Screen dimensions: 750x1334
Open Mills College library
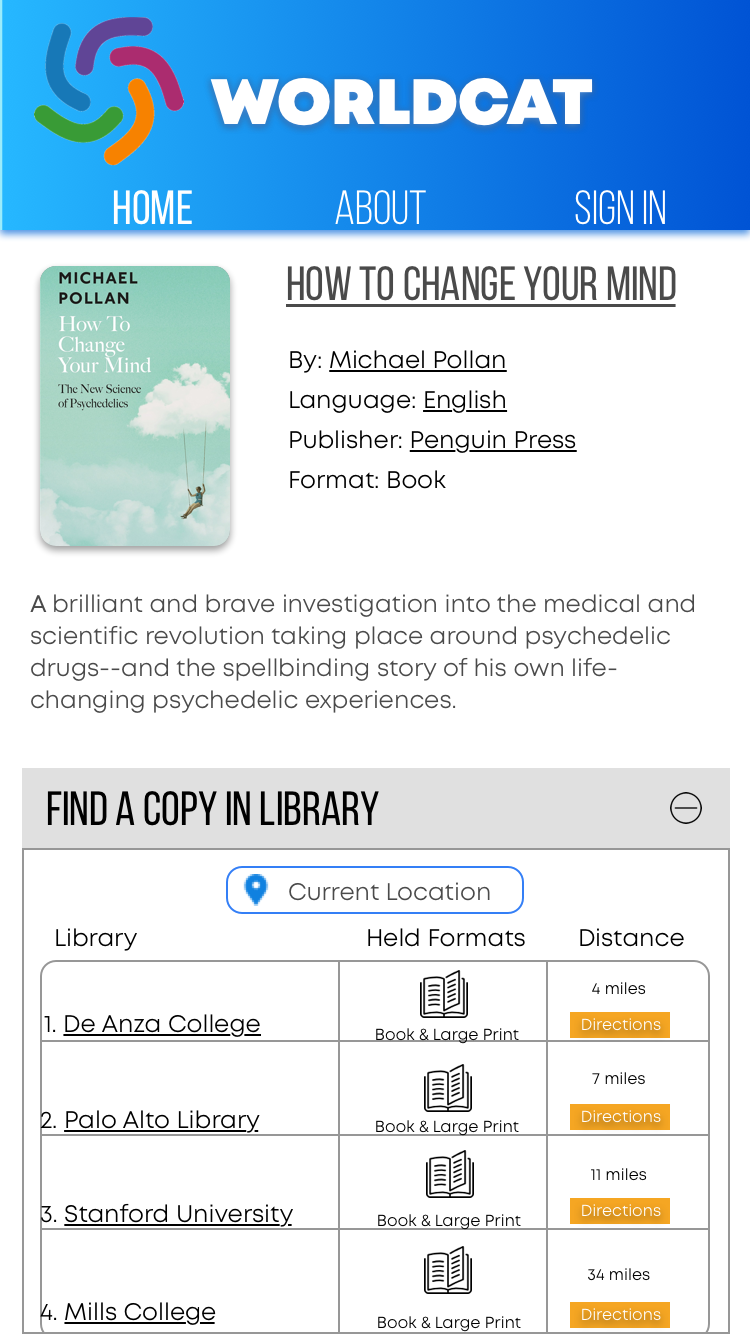pos(140,1312)
